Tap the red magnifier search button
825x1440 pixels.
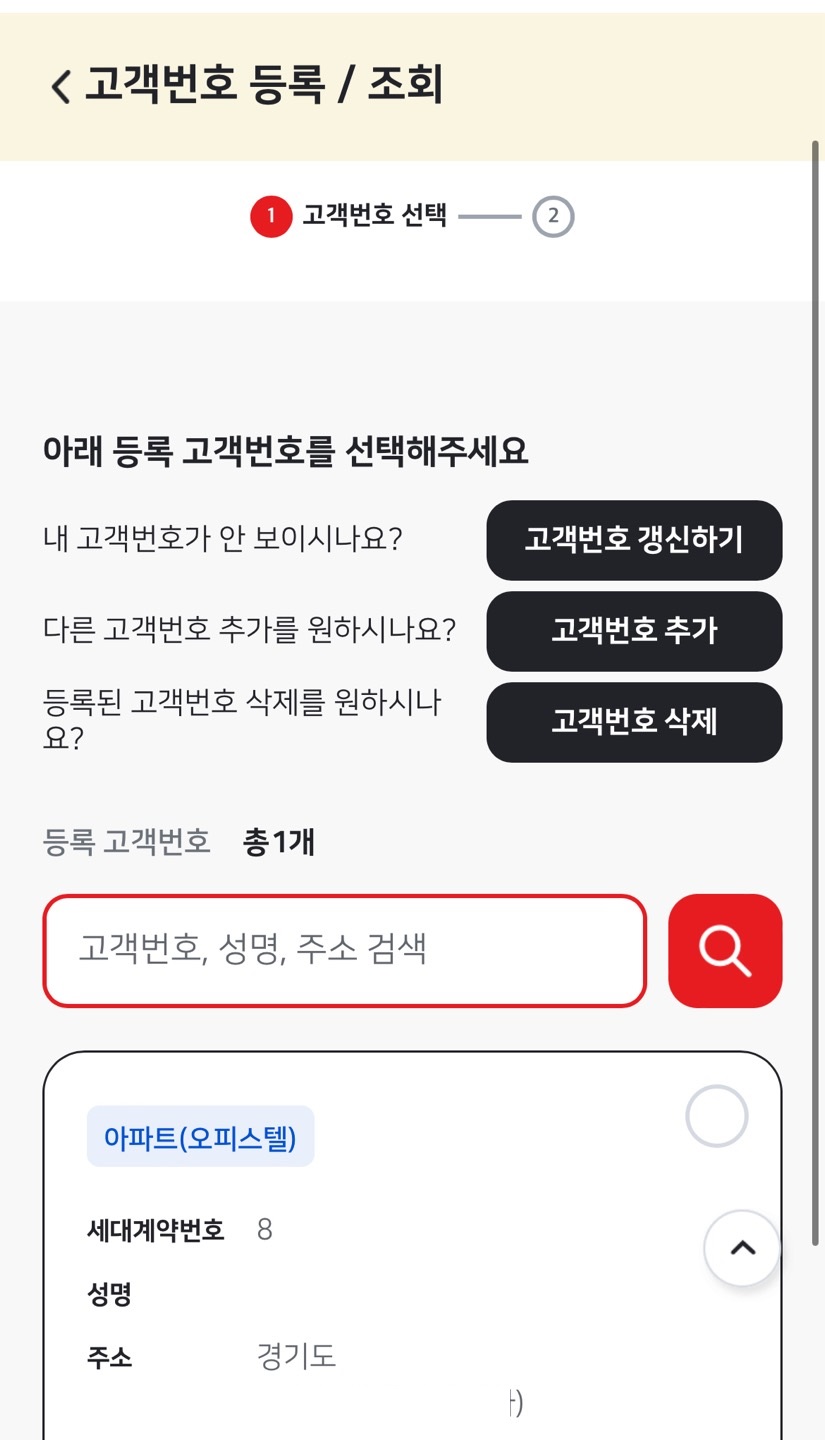pos(725,950)
